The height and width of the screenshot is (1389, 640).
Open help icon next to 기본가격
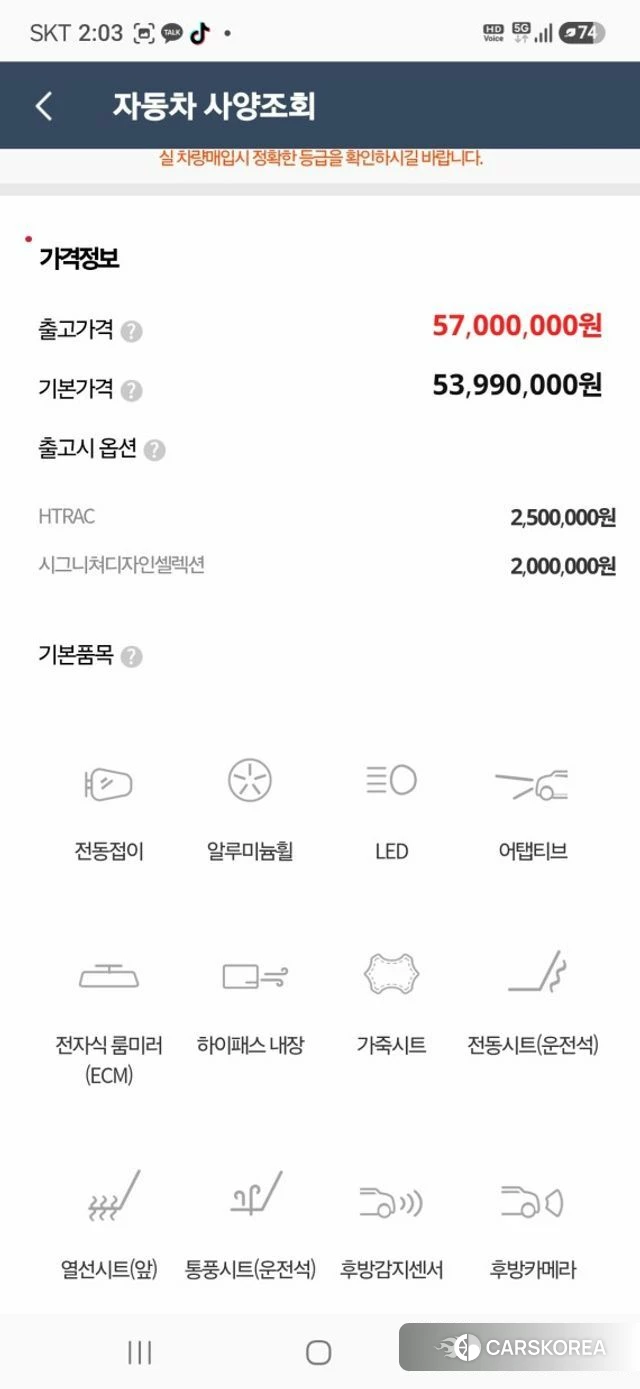point(131,391)
